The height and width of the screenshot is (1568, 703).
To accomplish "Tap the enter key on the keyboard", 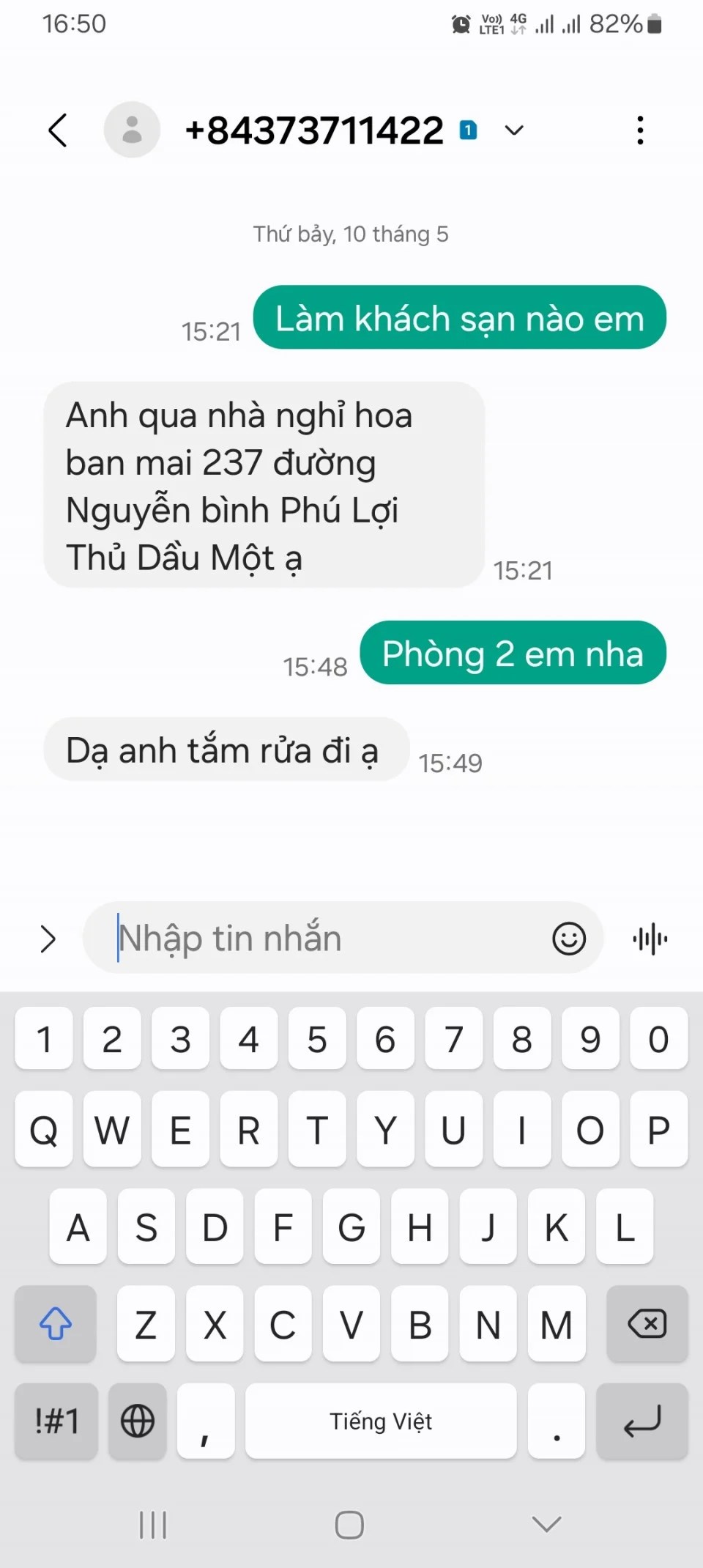I will 642,1421.
